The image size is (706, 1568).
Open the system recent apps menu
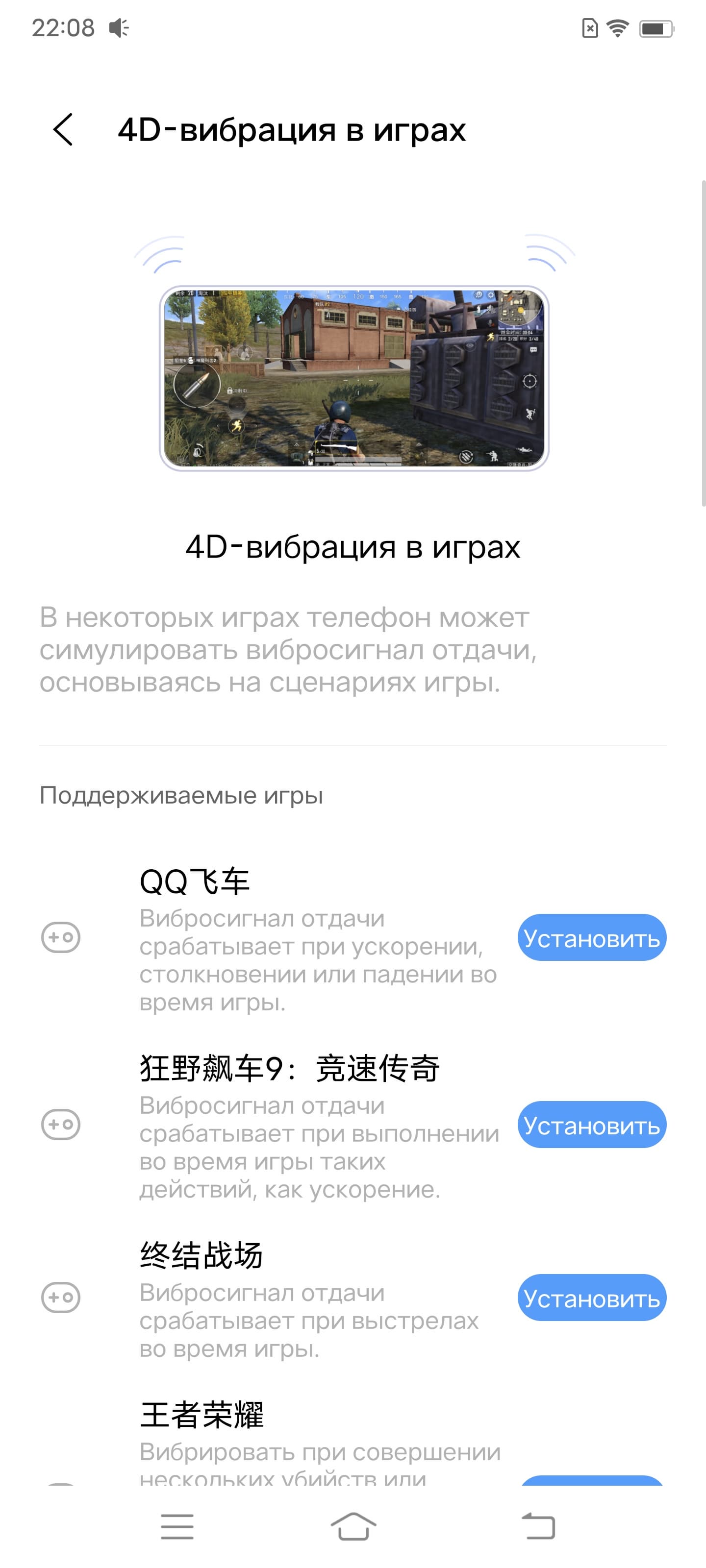(x=177, y=1527)
